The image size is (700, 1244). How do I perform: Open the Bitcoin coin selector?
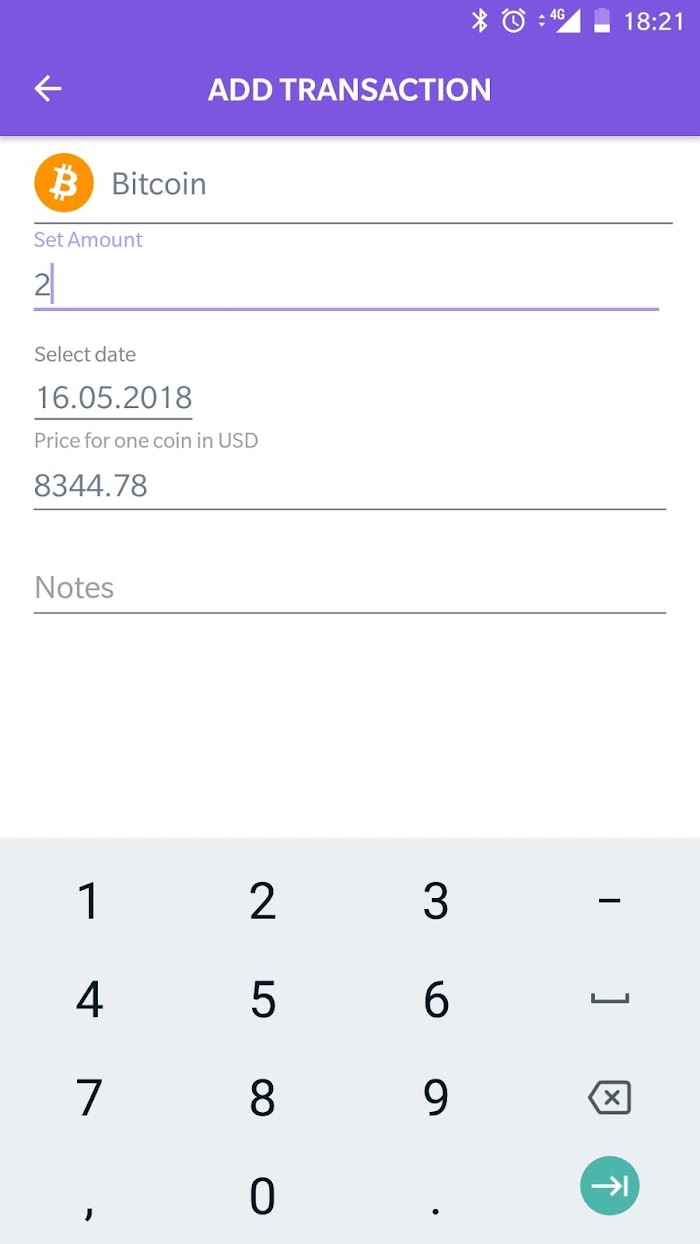coord(352,184)
